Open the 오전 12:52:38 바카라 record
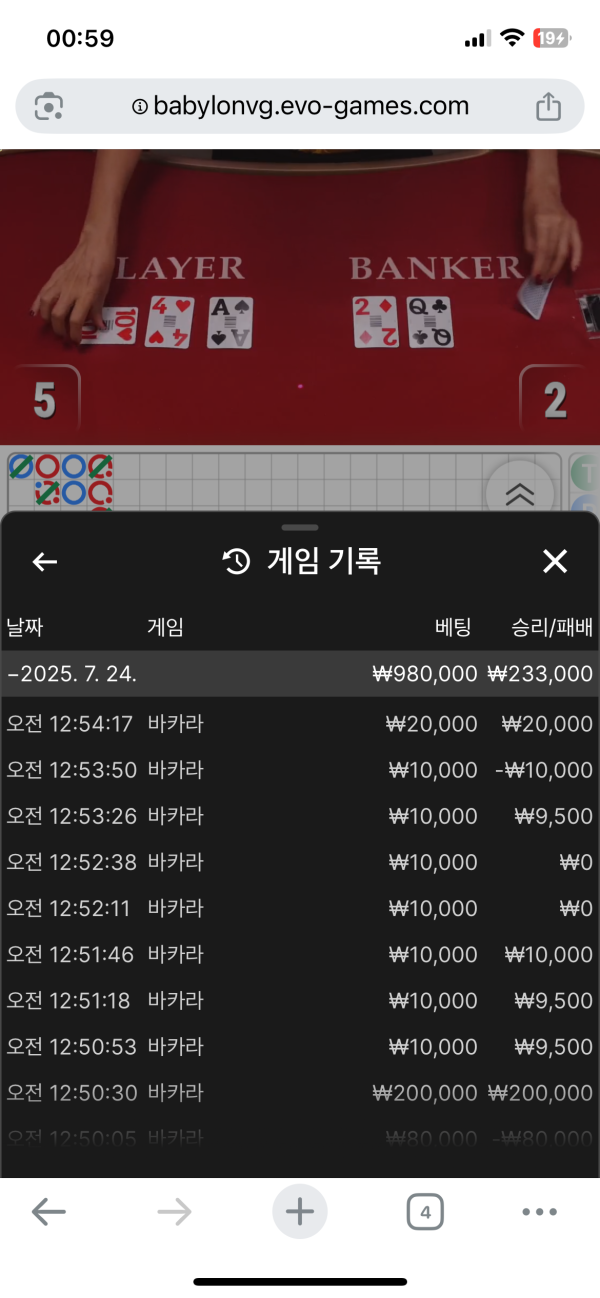This screenshot has width=600, height=1298. (x=300, y=862)
